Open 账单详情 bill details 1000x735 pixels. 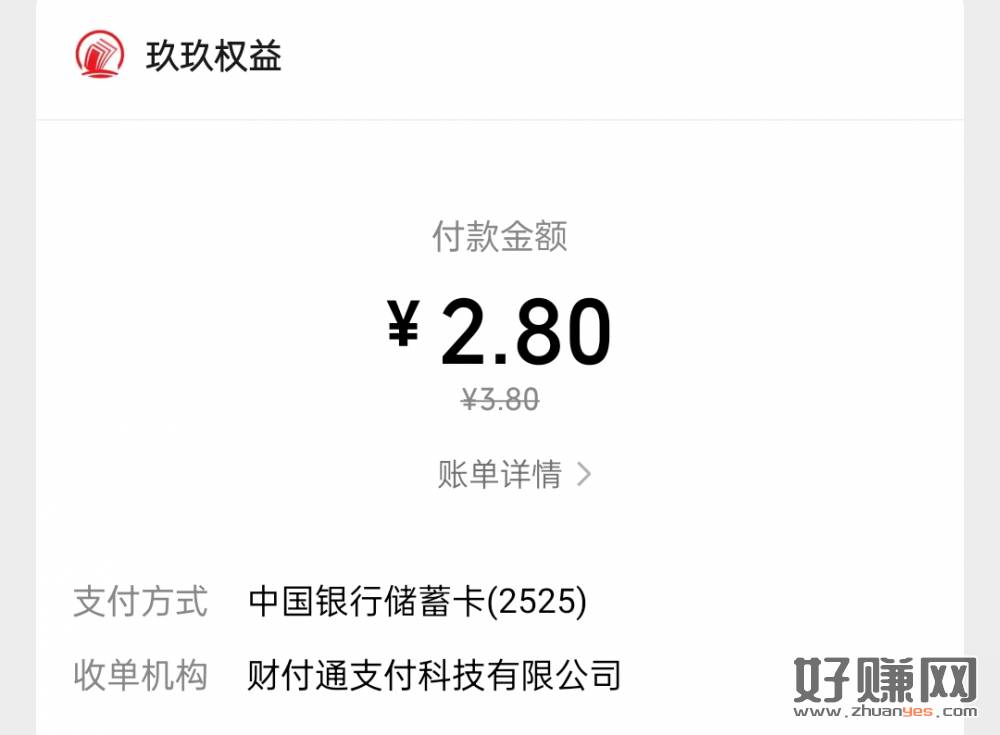pyautogui.click(x=514, y=474)
